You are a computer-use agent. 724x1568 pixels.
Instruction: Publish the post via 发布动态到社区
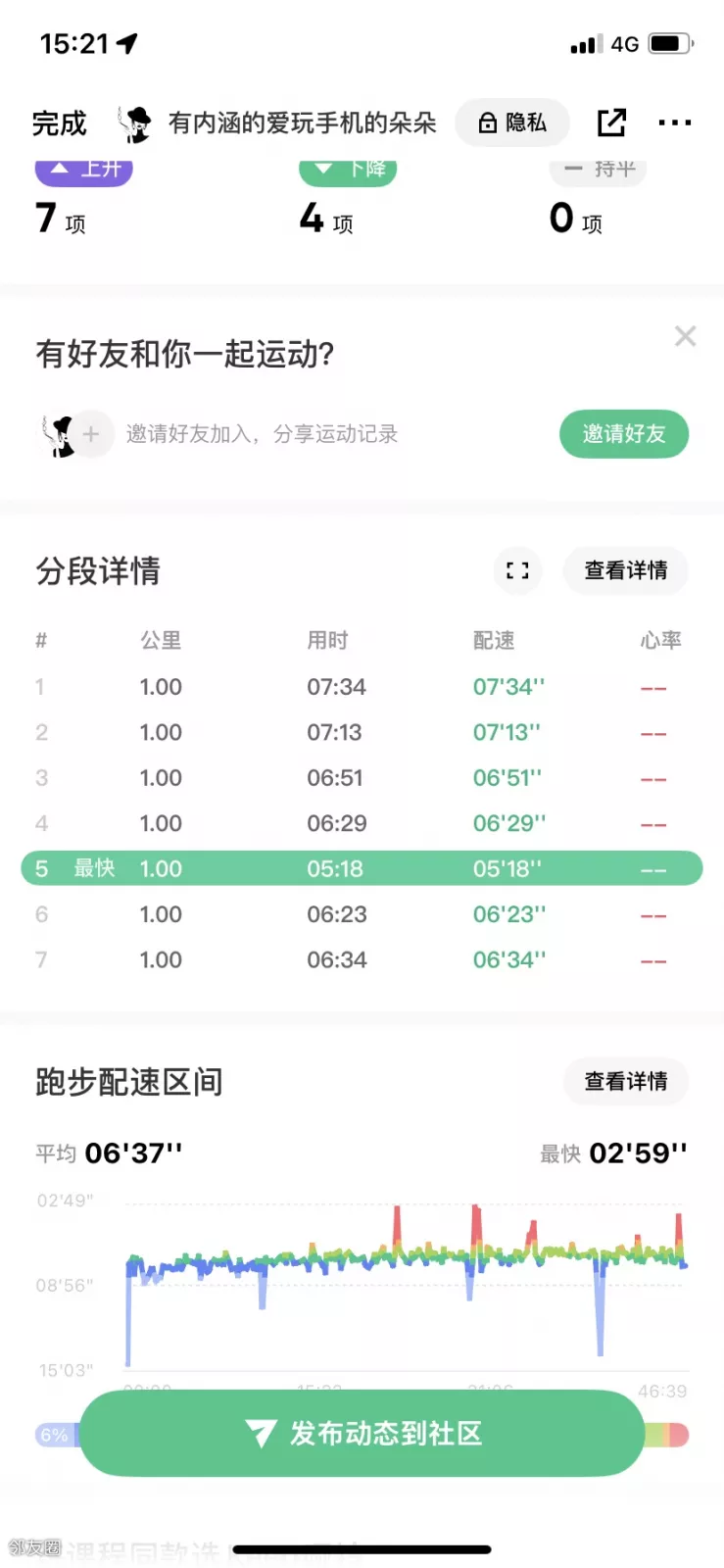point(362,1434)
